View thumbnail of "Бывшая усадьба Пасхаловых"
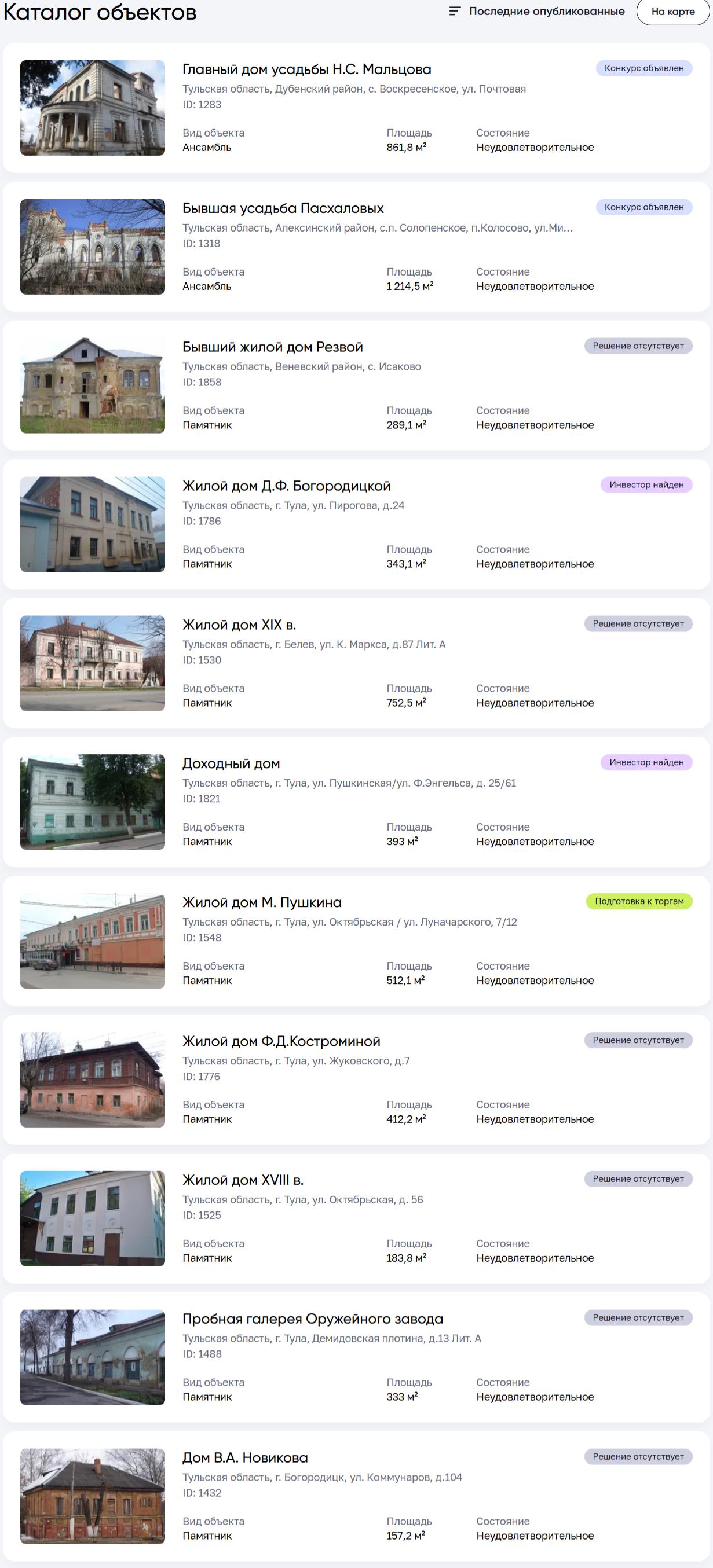Image resolution: width=713 pixels, height=1568 pixels. pos(93,248)
